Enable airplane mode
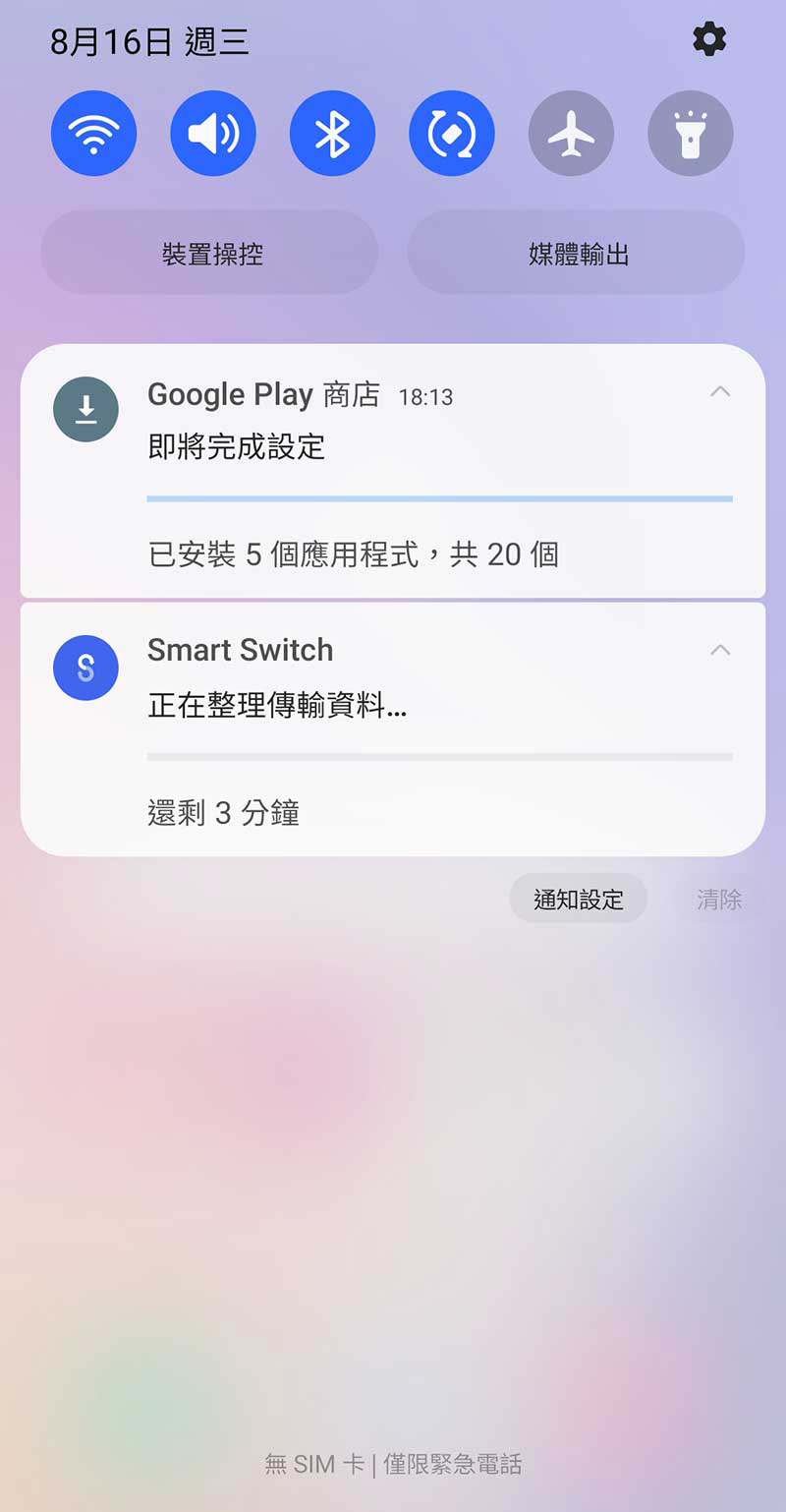Screen dimensions: 786x1512 [572, 134]
